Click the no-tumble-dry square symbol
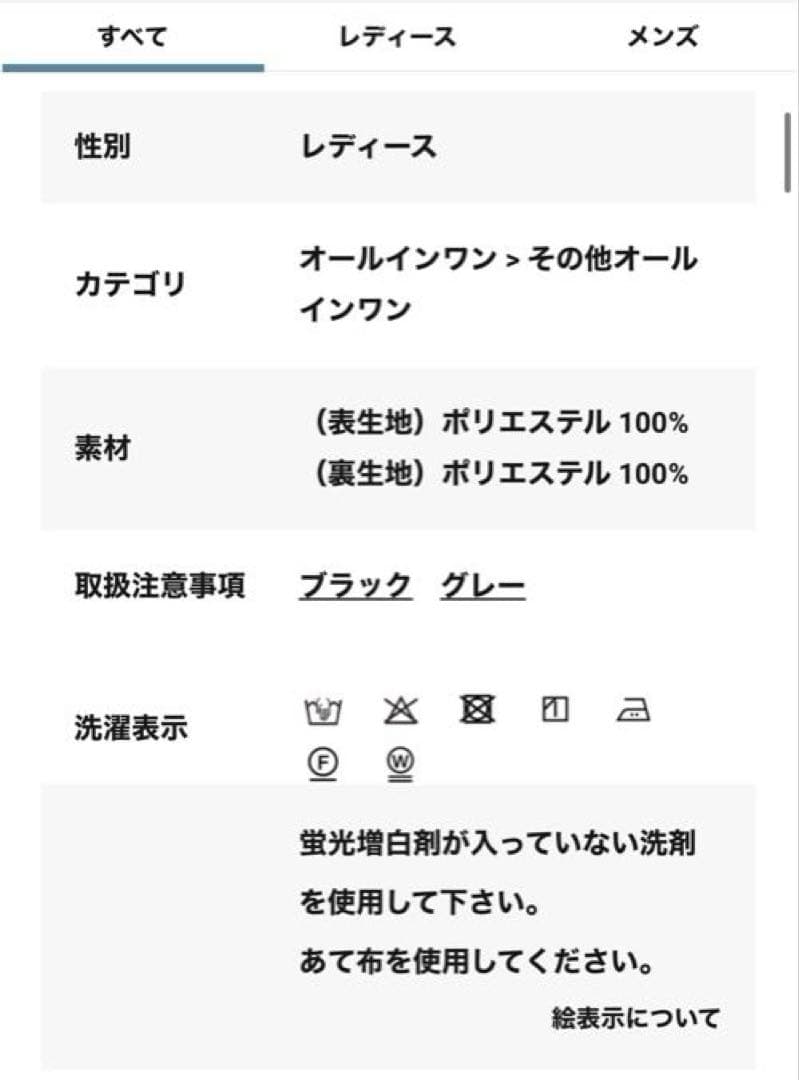Viewport: 799px width, 1080px height. click(x=475, y=710)
